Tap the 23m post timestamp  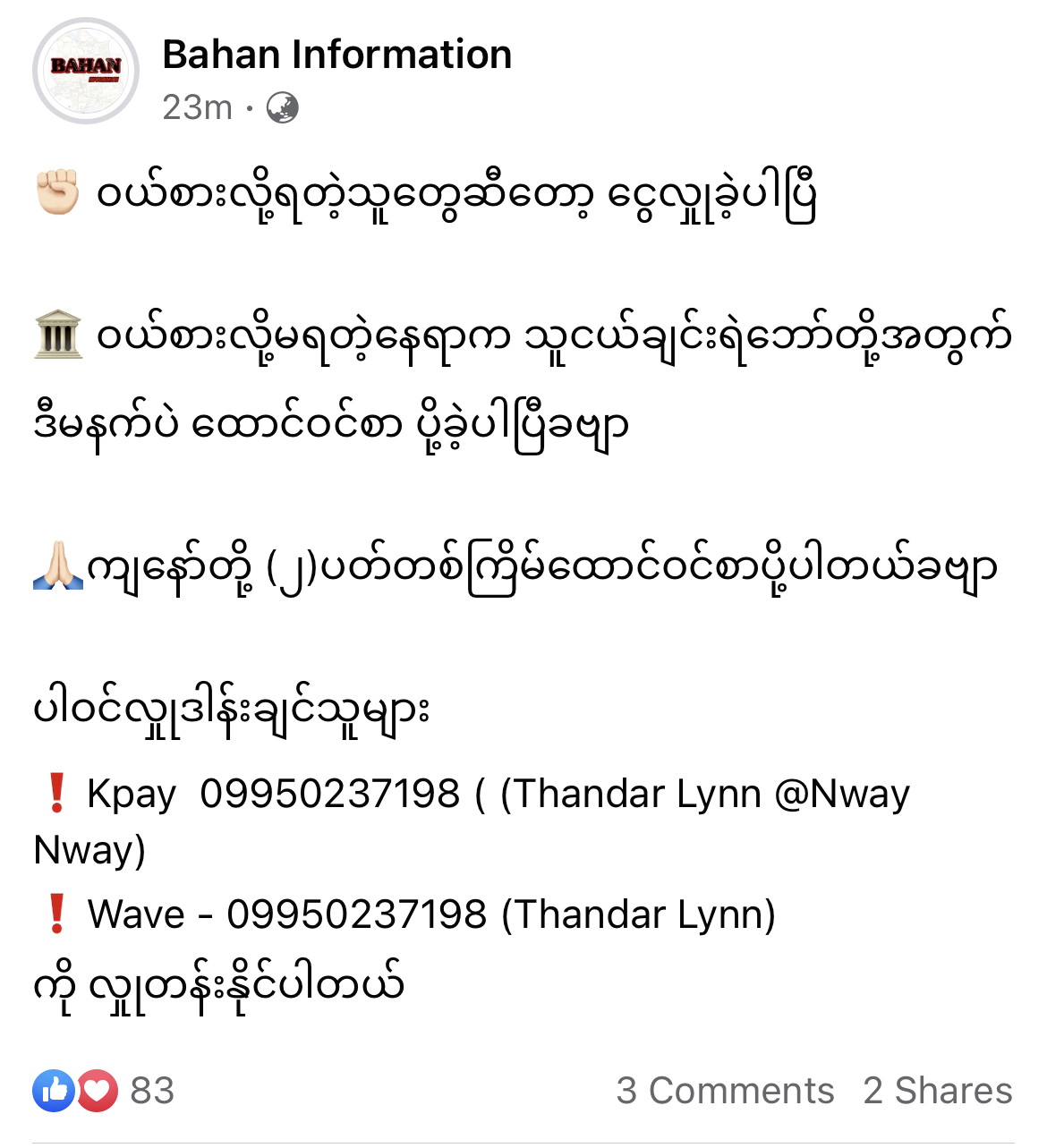[197, 107]
